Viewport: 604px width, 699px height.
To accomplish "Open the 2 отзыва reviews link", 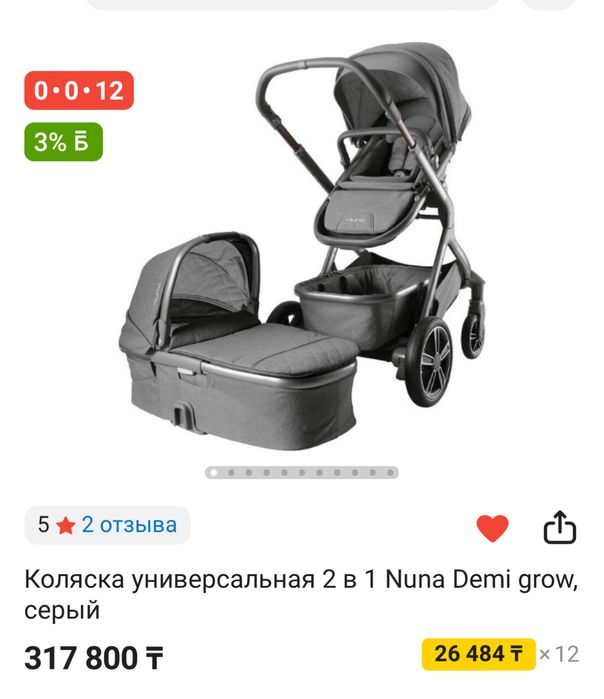I will [x=129, y=525].
